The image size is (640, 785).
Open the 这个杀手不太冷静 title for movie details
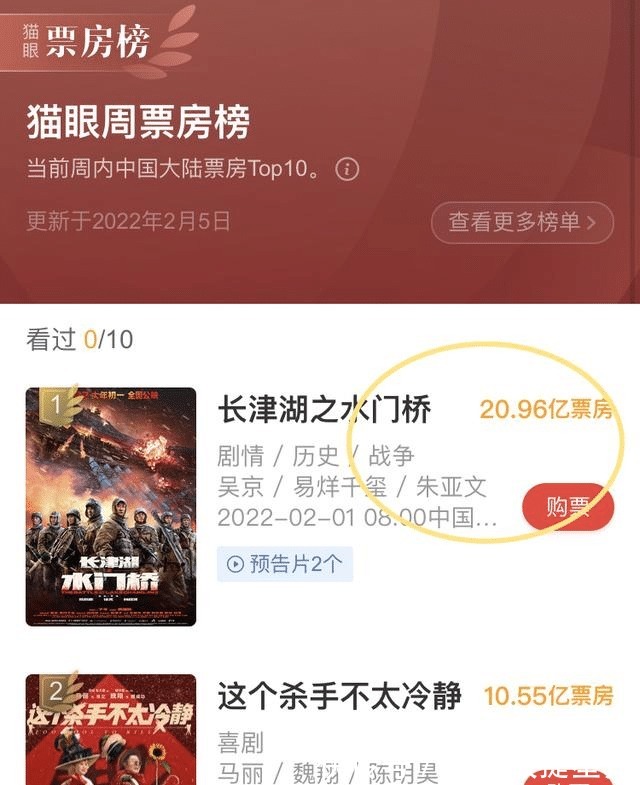(x=339, y=696)
